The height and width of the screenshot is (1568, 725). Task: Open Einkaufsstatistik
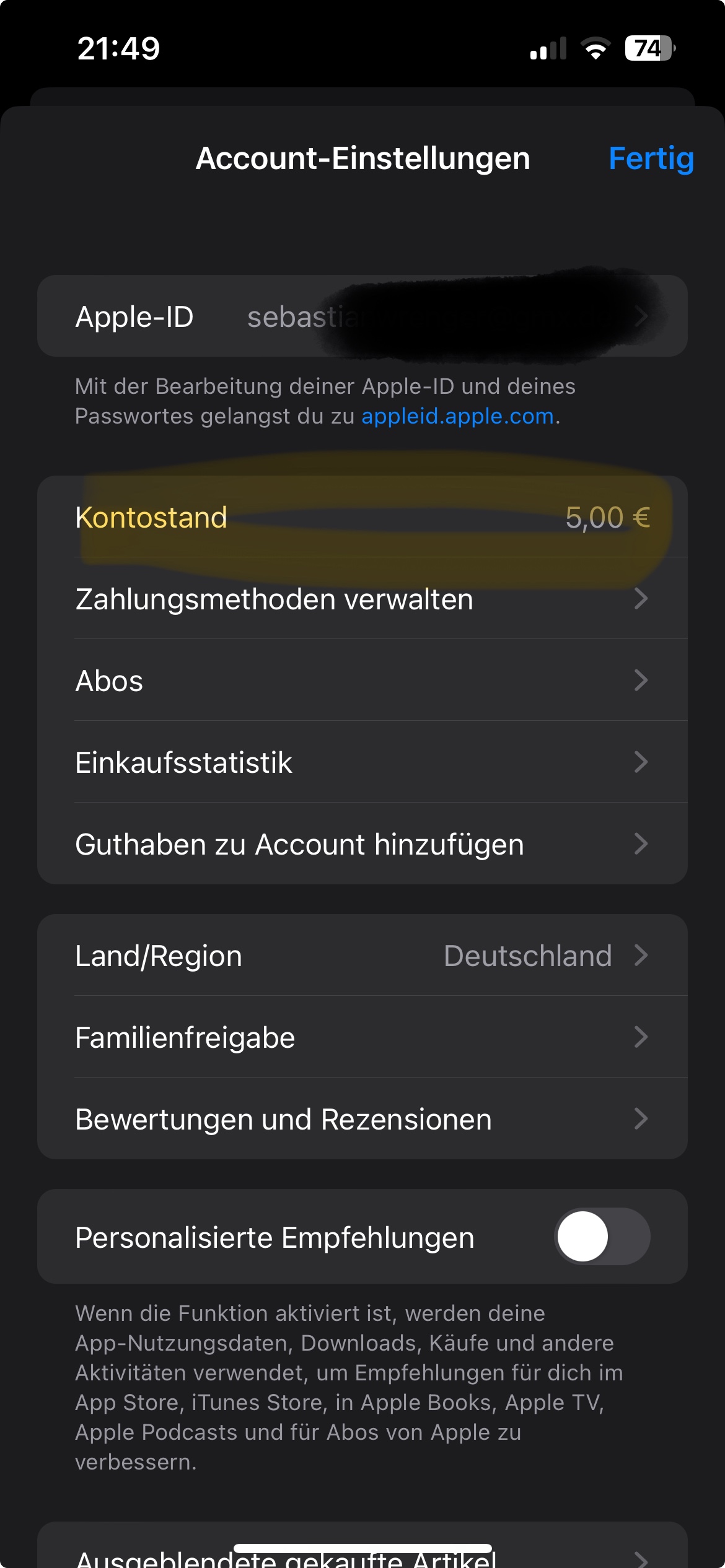[362, 762]
